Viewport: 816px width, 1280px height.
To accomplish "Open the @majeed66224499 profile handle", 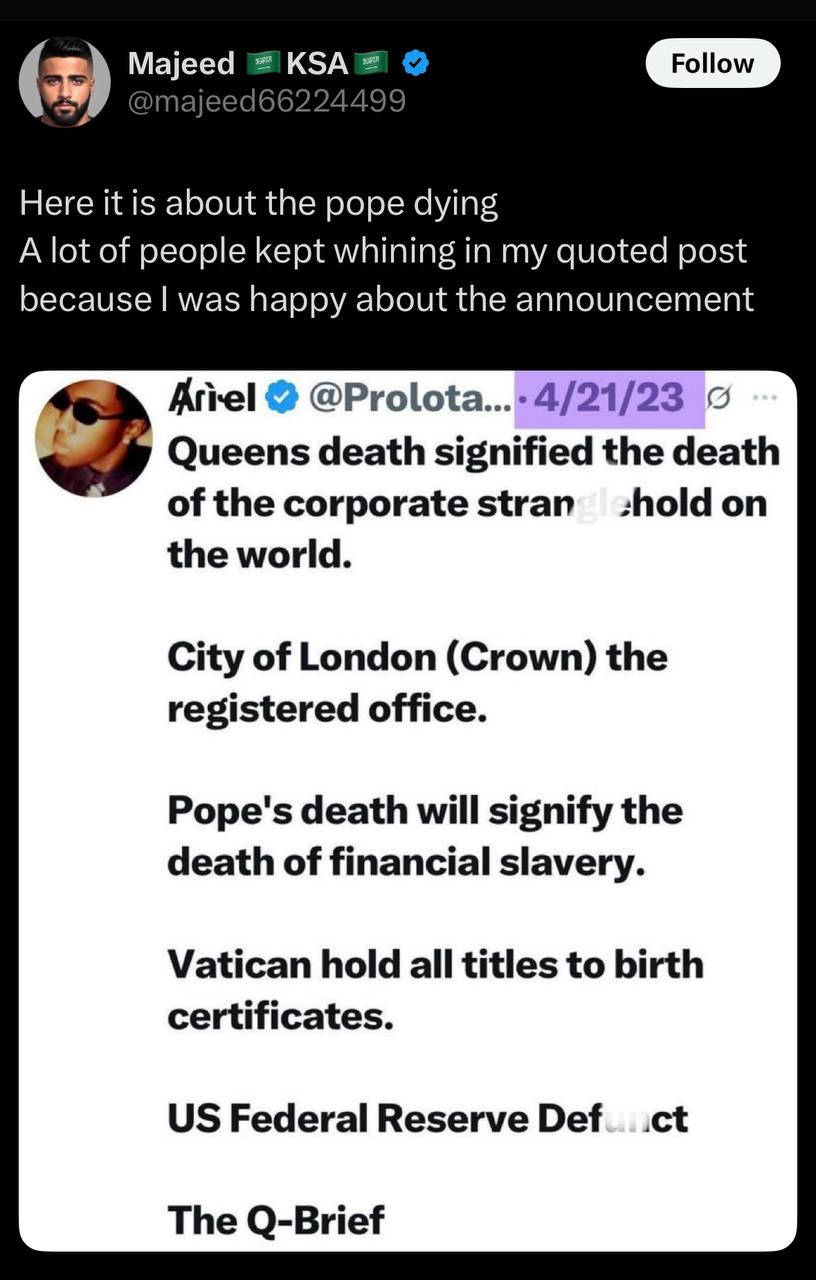I will [266, 101].
